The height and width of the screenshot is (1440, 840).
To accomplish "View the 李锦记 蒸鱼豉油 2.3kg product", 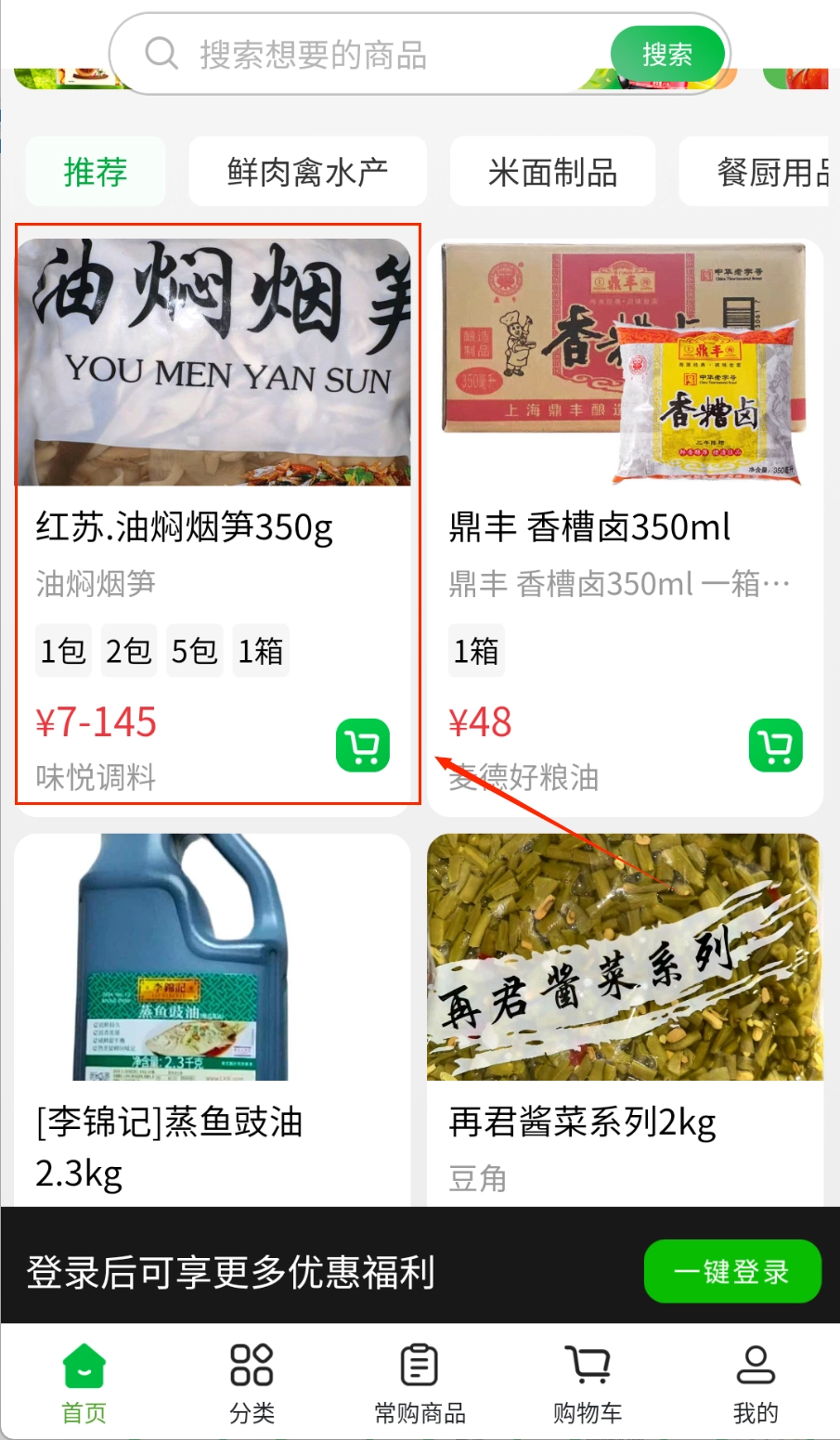I will (212, 1021).
